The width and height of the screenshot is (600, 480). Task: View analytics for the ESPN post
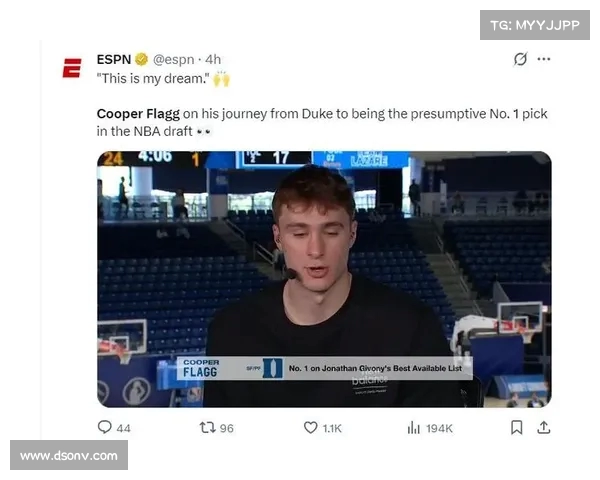[414, 427]
